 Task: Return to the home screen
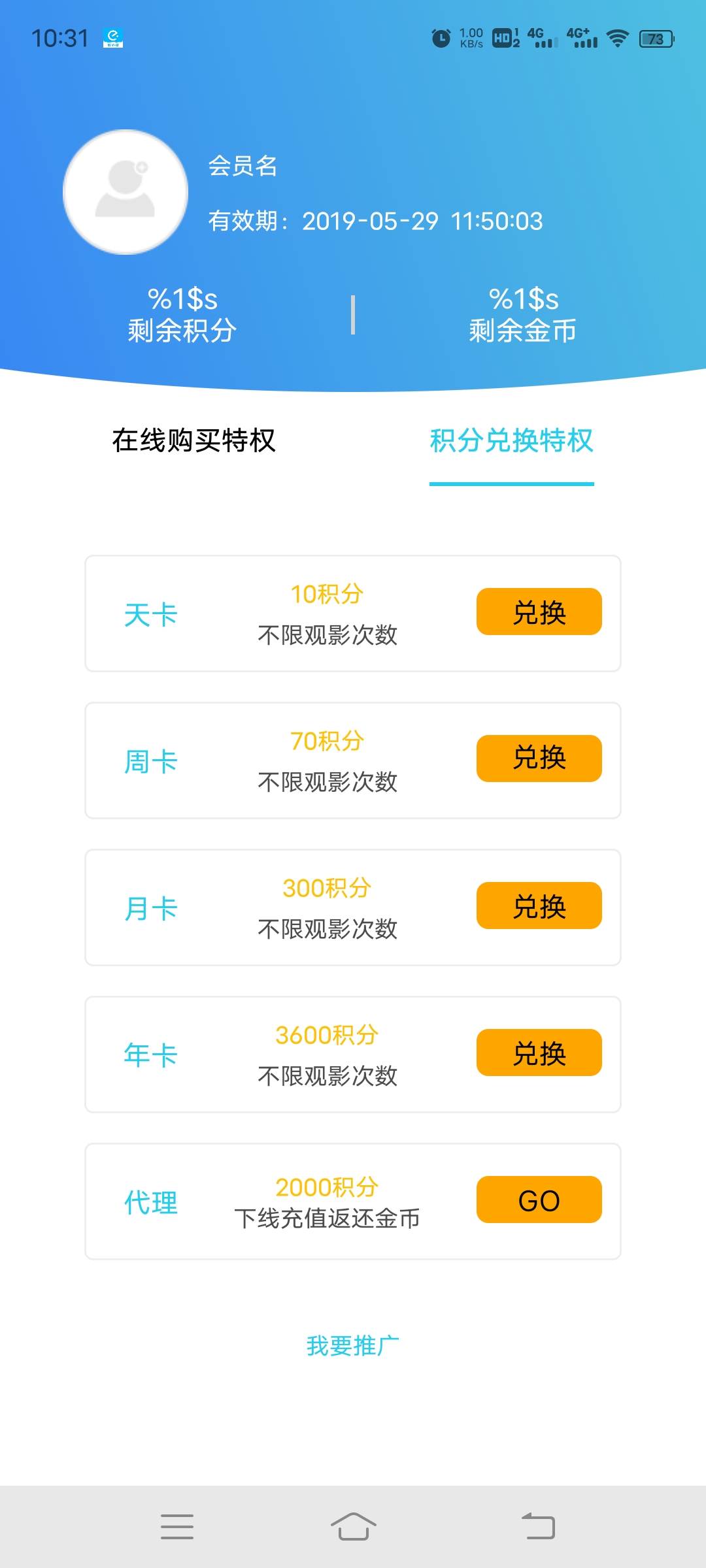[353, 1527]
